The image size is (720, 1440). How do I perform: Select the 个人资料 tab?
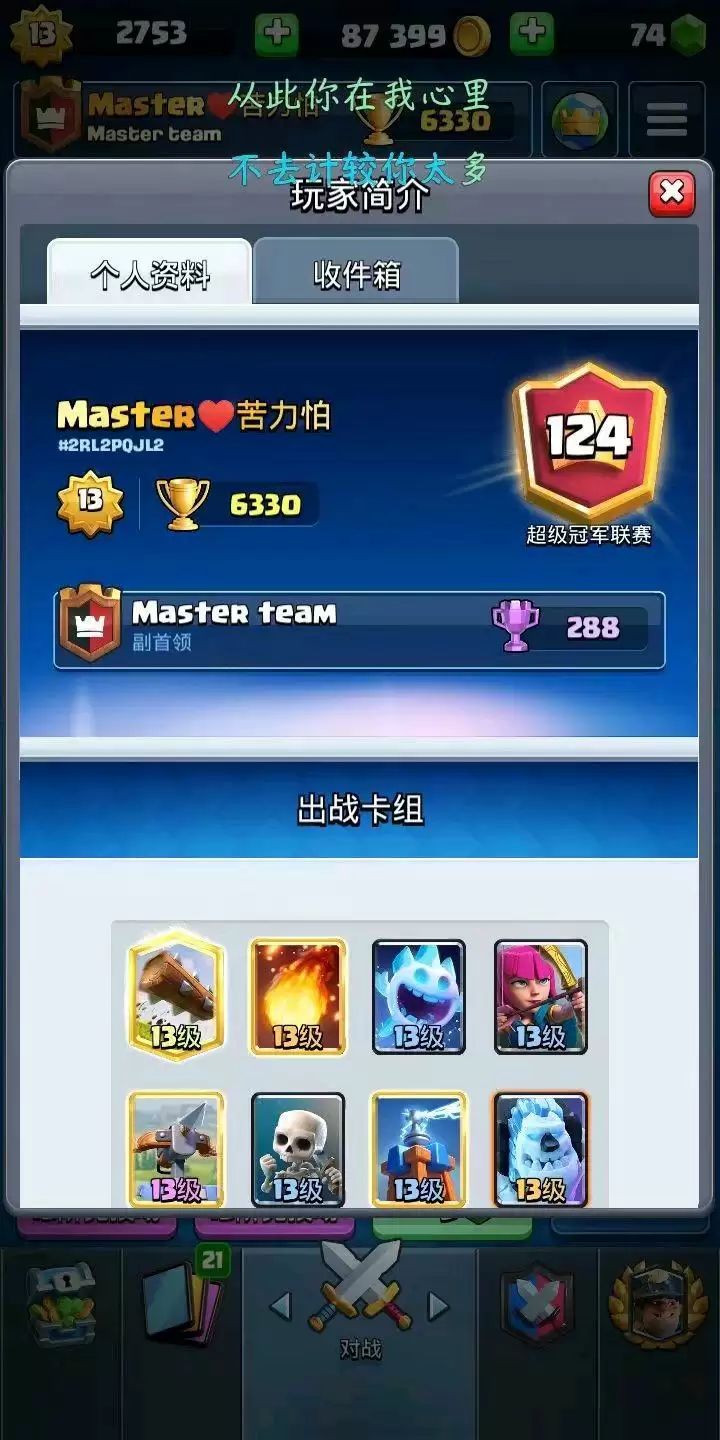(150, 273)
